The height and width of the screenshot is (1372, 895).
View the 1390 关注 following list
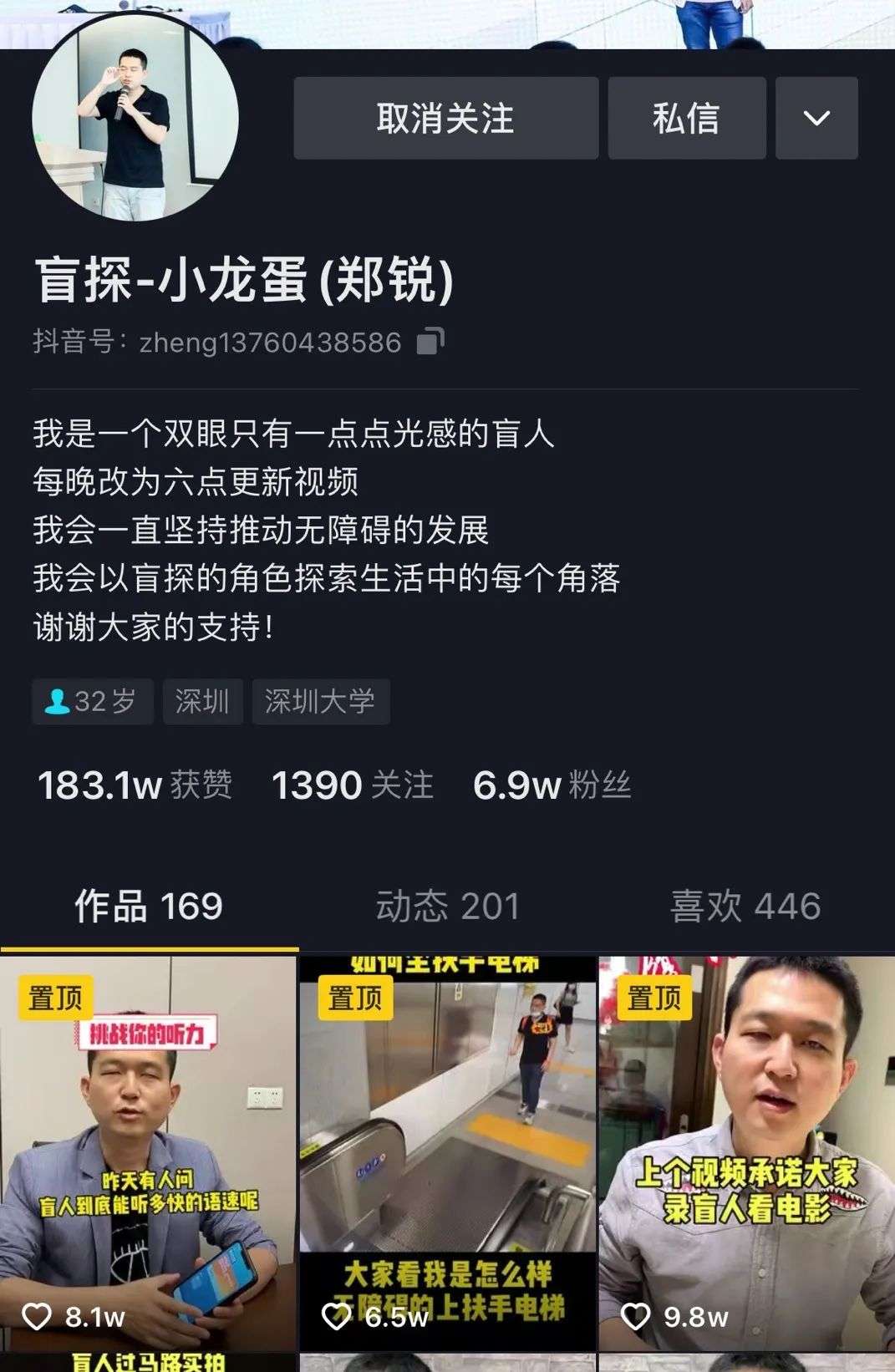click(352, 785)
